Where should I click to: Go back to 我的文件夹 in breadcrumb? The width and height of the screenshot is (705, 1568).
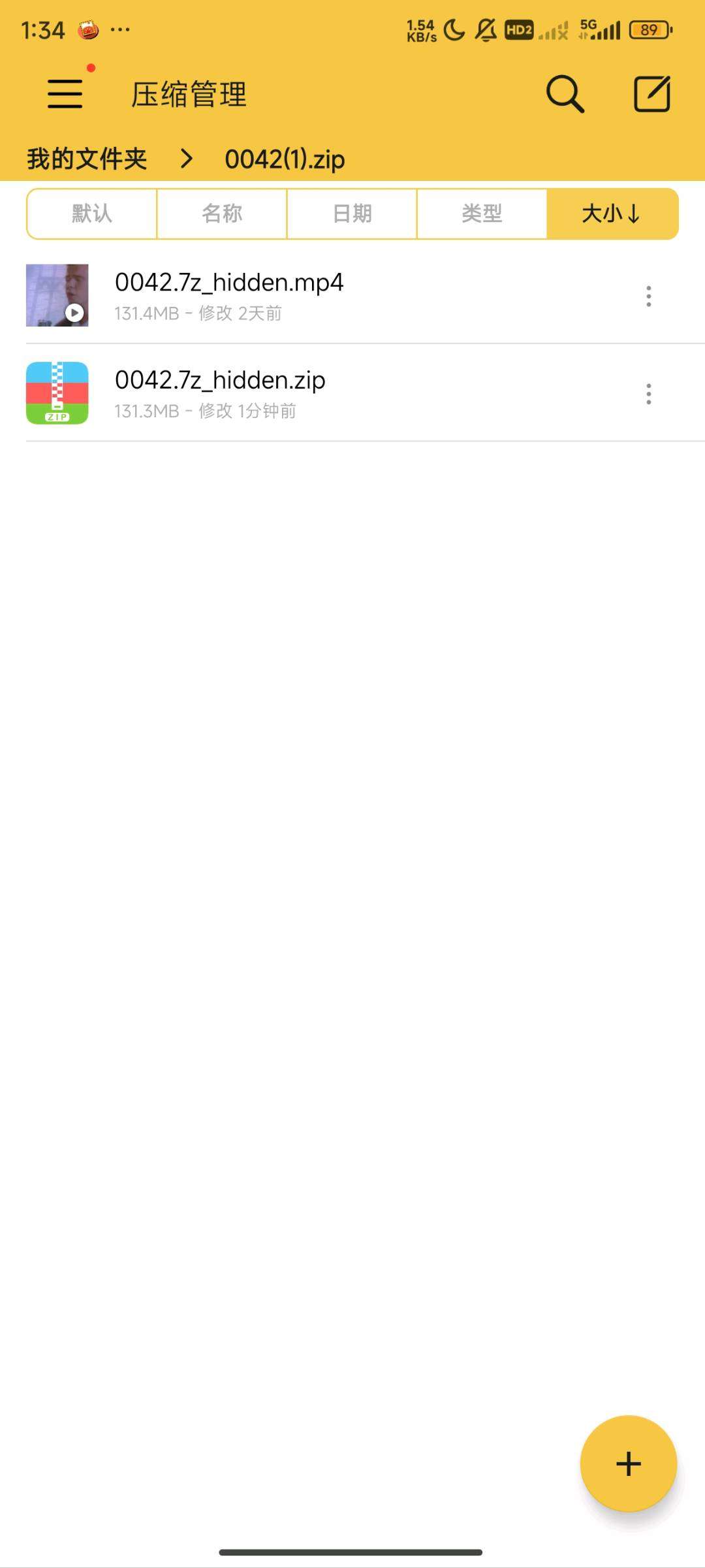pyautogui.click(x=87, y=159)
